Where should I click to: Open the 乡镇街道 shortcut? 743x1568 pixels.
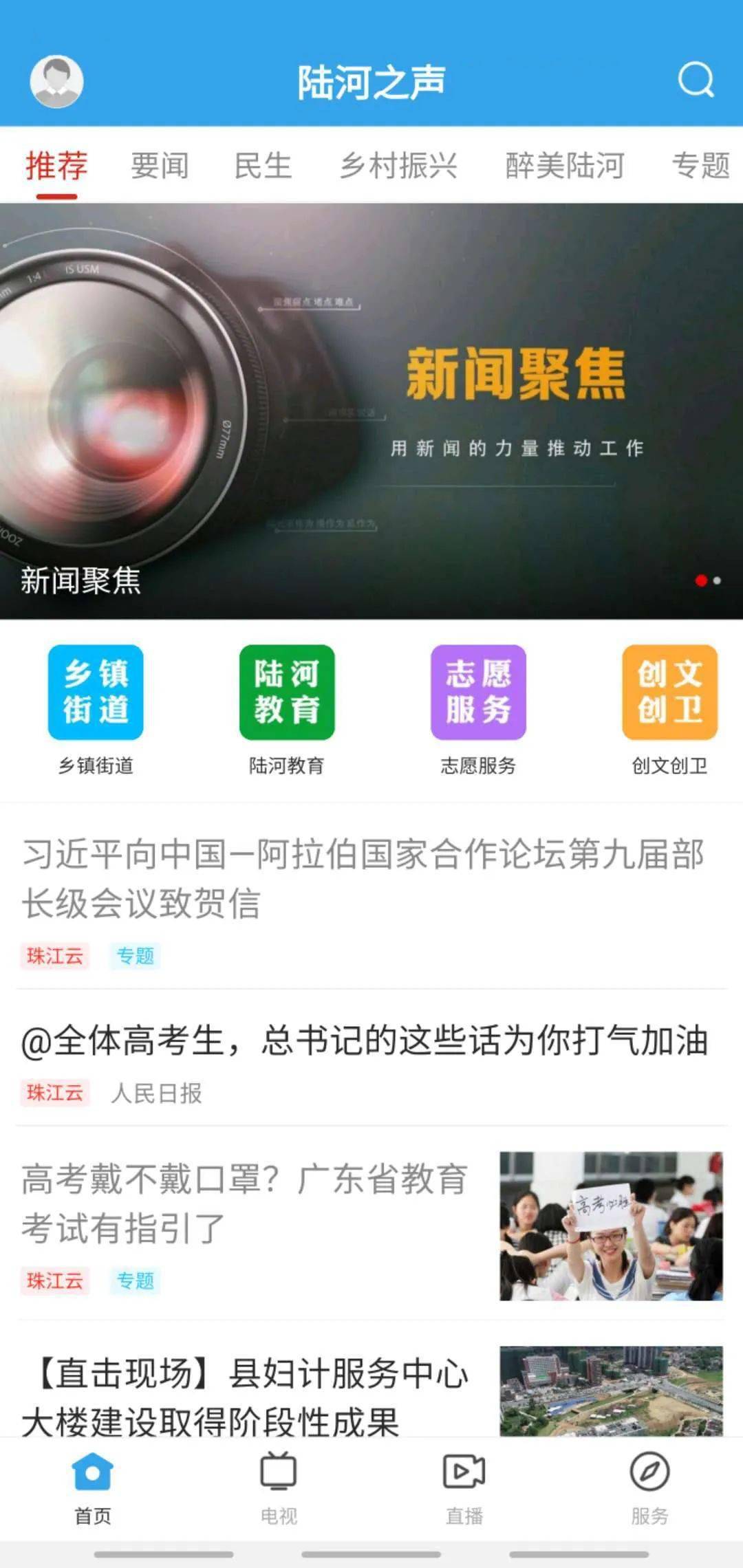click(96, 708)
